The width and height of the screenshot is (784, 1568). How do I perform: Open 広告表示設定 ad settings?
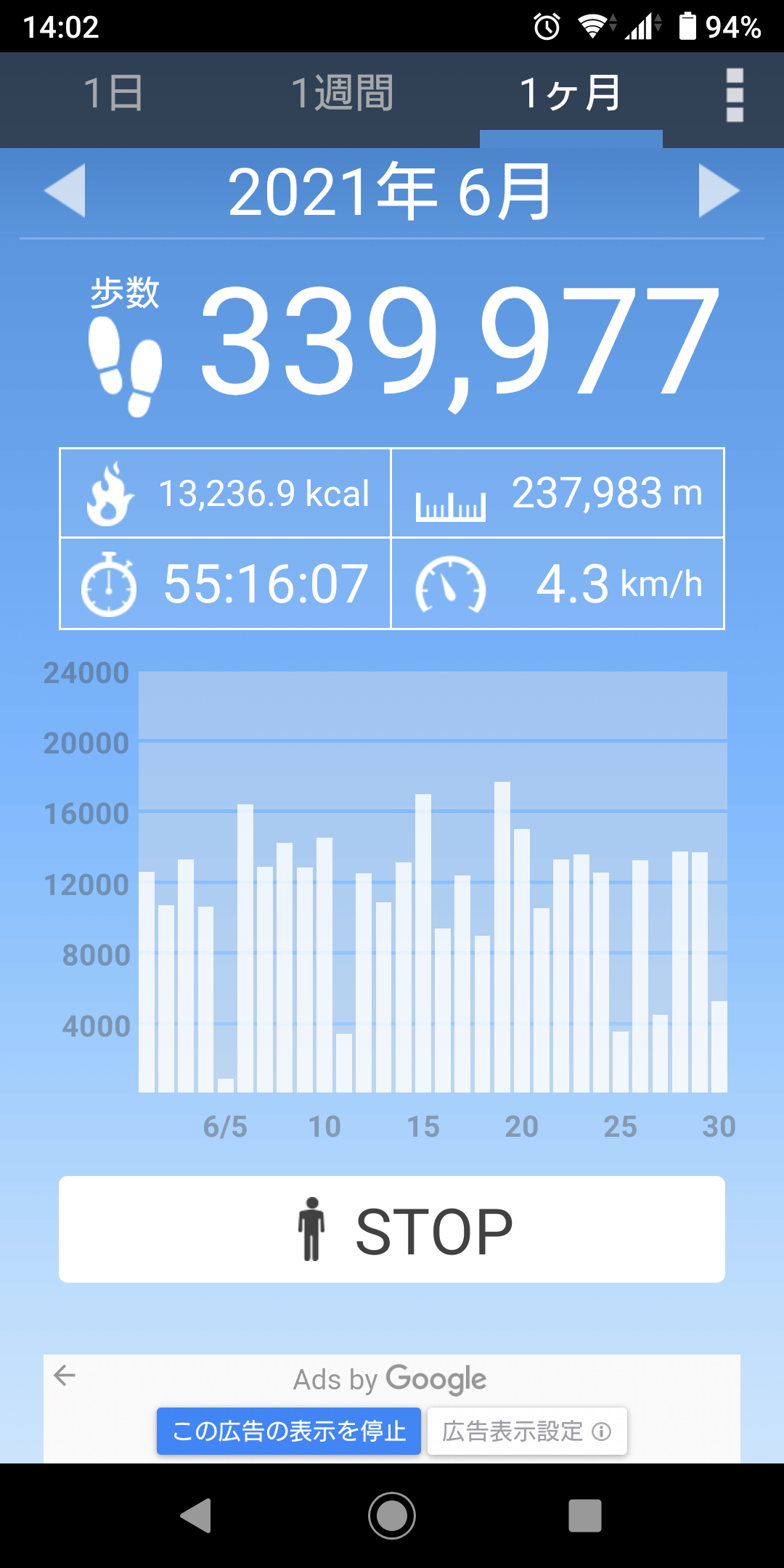pyautogui.click(x=527, y=1431)
